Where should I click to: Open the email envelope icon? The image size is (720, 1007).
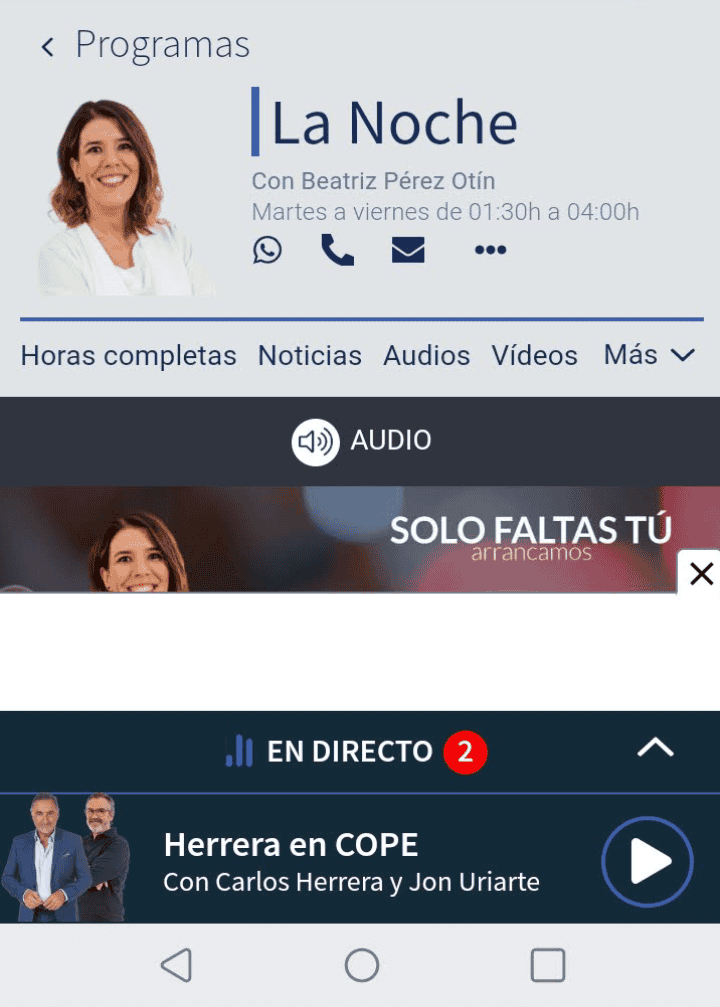tap(408, 250)
